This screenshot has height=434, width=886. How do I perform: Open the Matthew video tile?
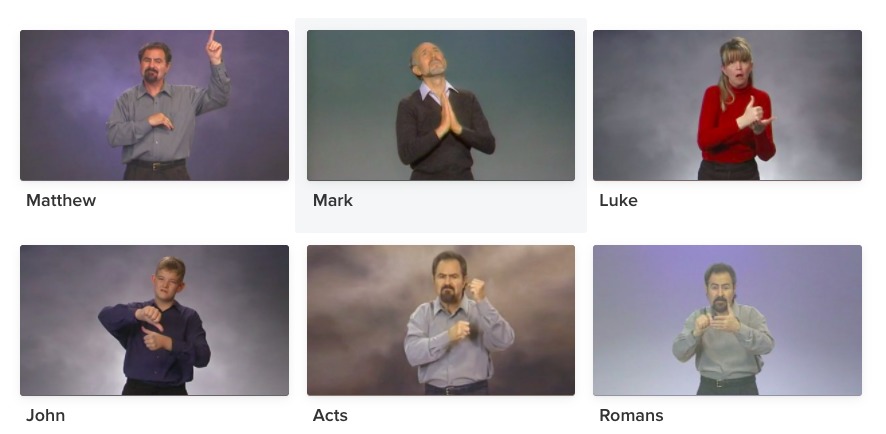coord(154,105)
